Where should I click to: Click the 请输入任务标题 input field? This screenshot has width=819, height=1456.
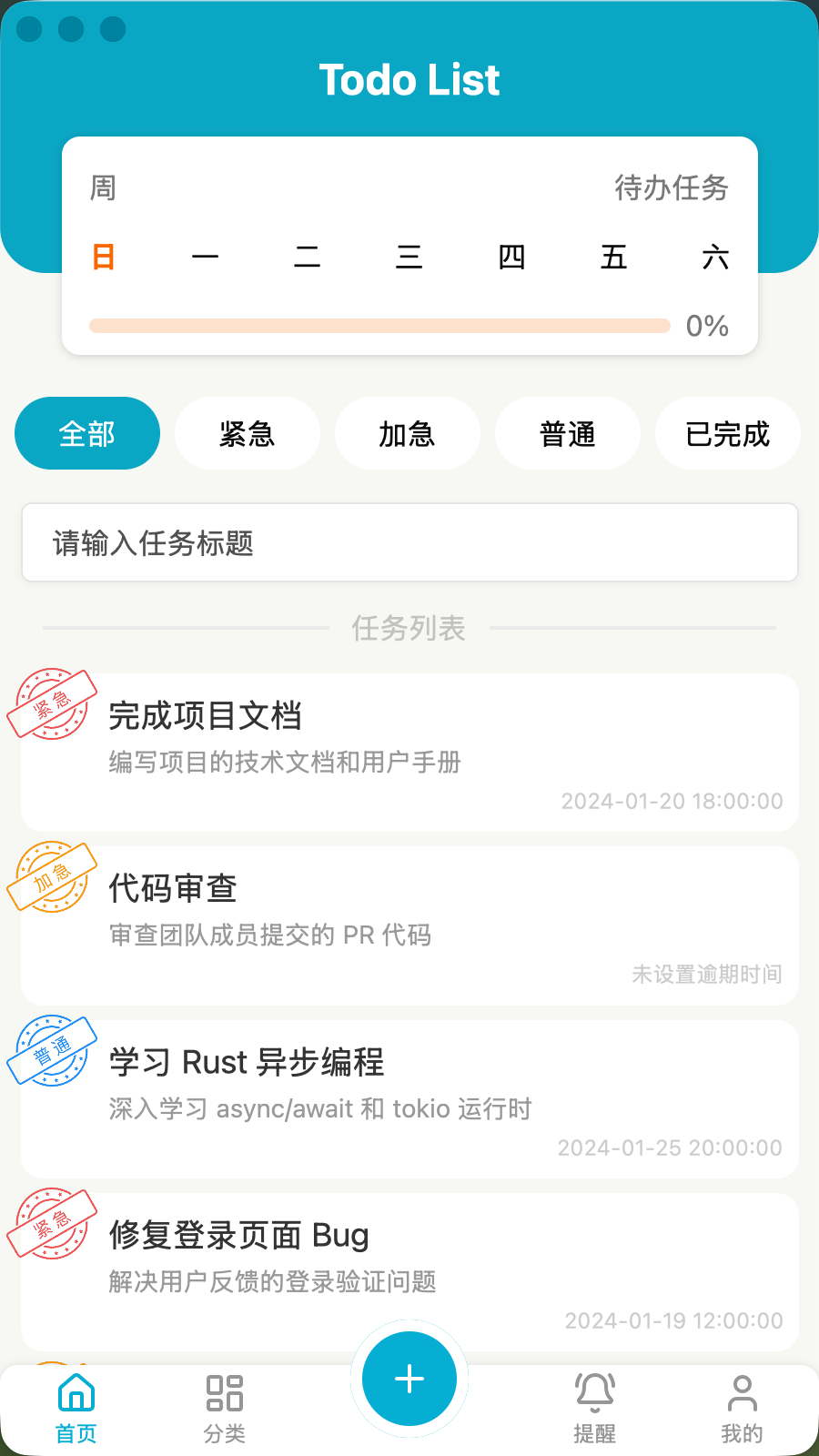[409, 542]
